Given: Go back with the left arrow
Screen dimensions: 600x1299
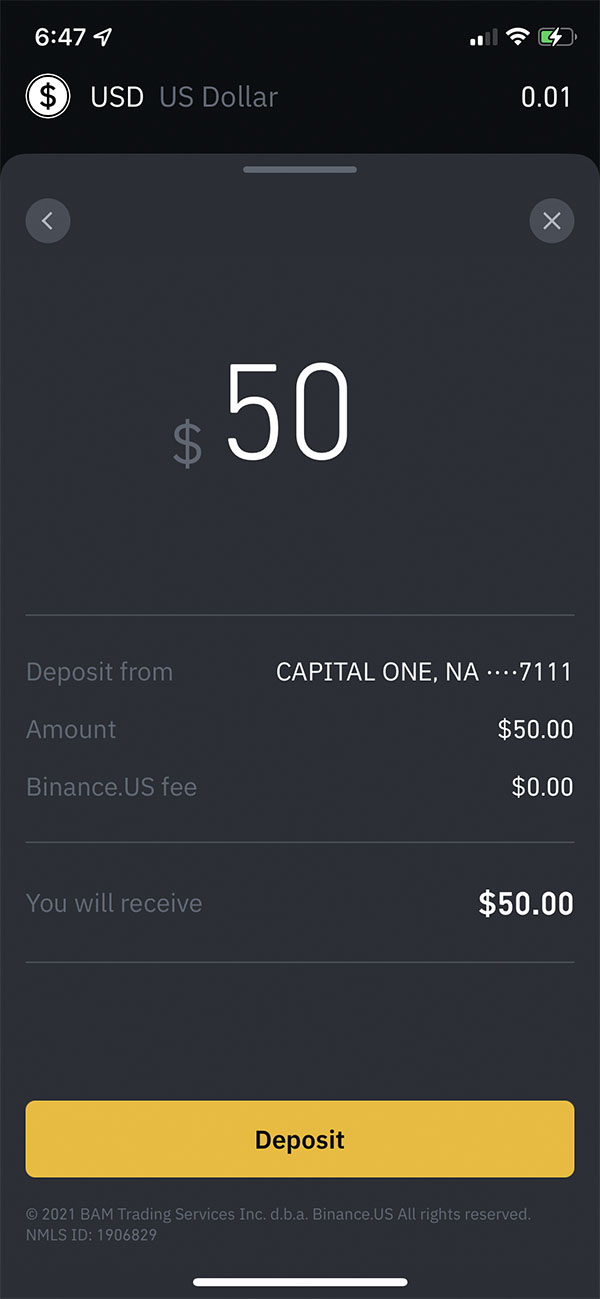Looking at the screenshot, I should [48, 221].
